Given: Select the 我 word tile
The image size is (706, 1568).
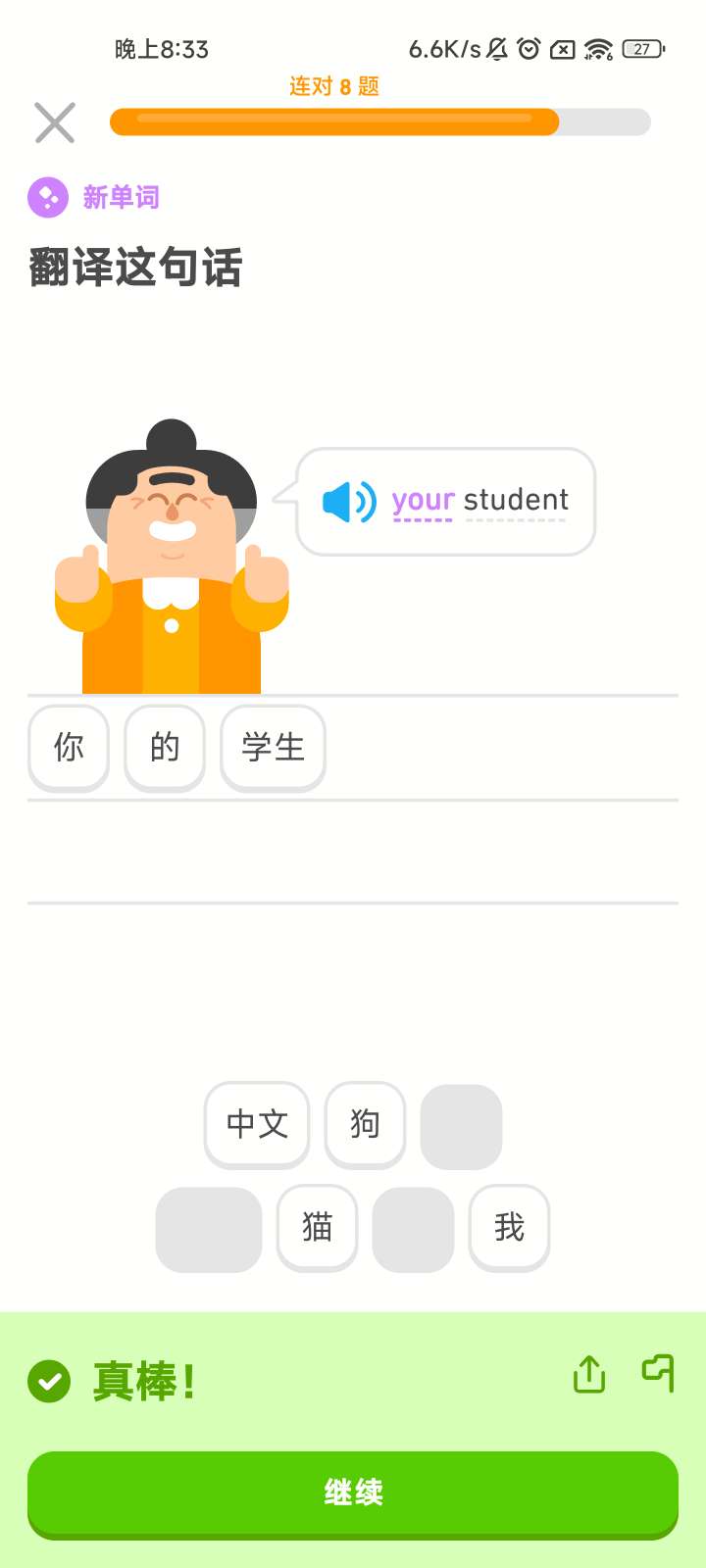Looking at the screenshot, I should click(509, 1227).
